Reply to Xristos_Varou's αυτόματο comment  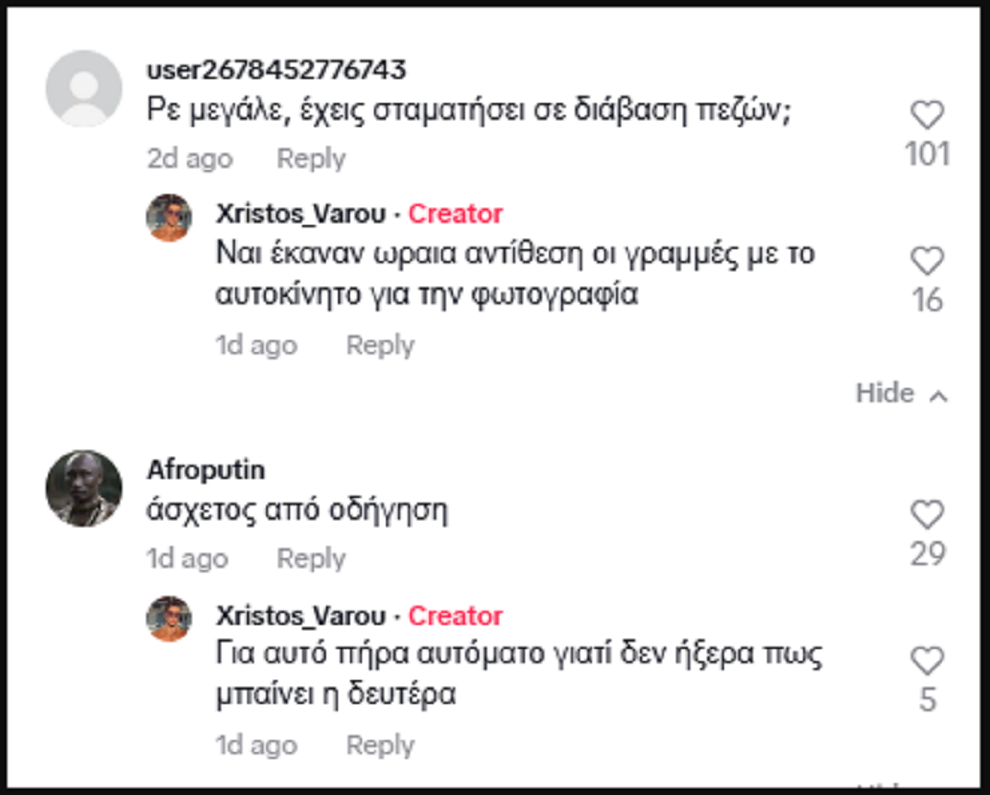(x=380, y=745)
